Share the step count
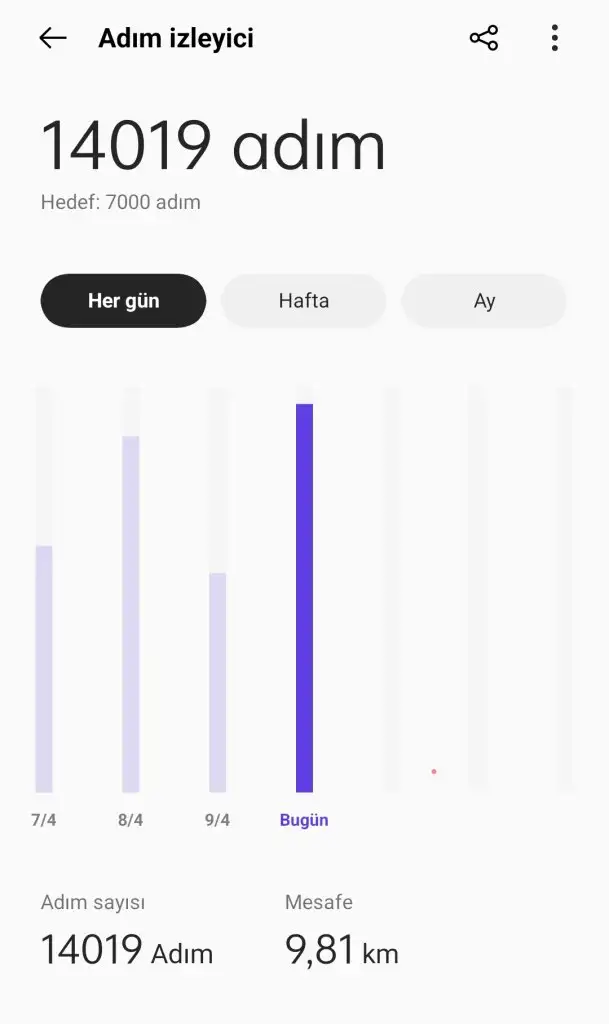The image size is (609, 1024). 484,39
